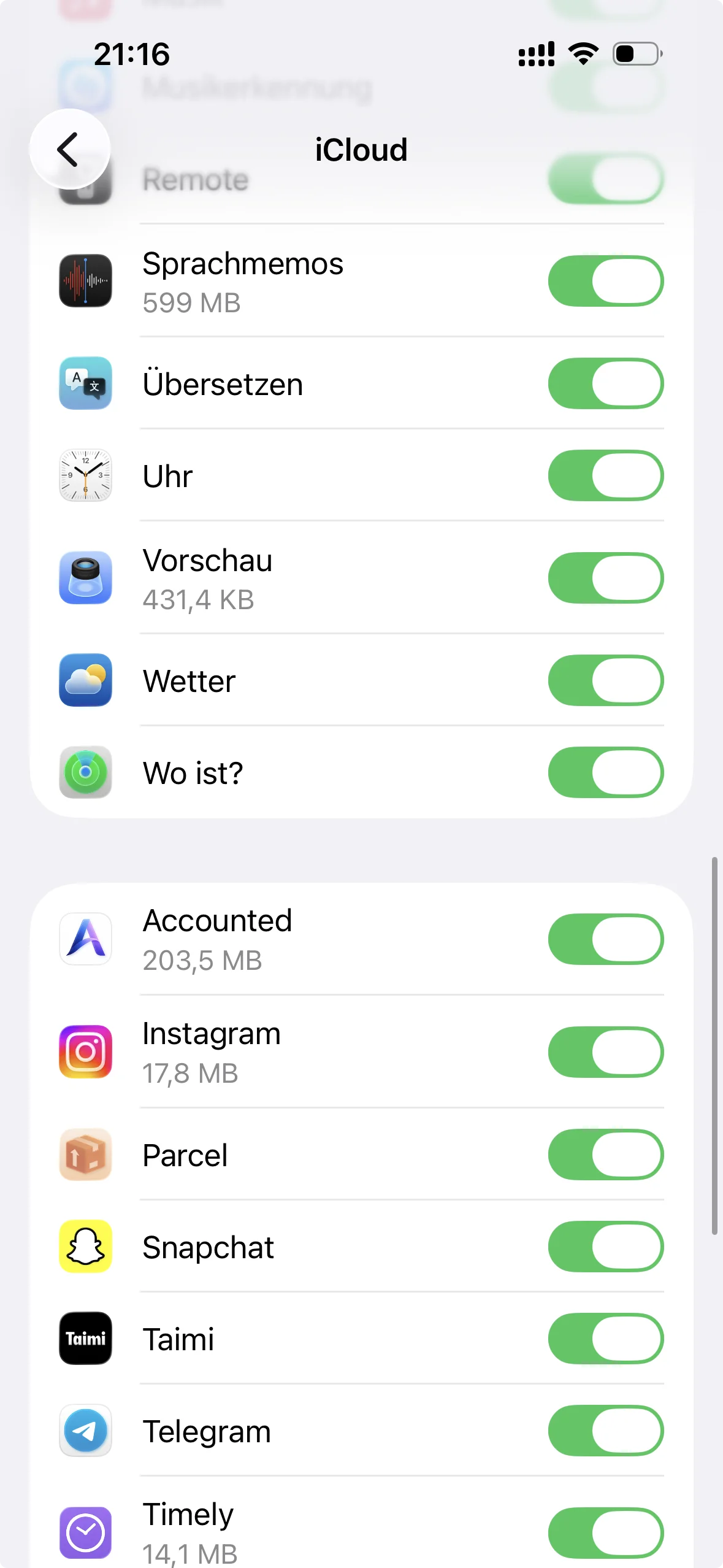Turn off the Wo ist? switch
Screen dimensions: 723x1568
point(605,772)
